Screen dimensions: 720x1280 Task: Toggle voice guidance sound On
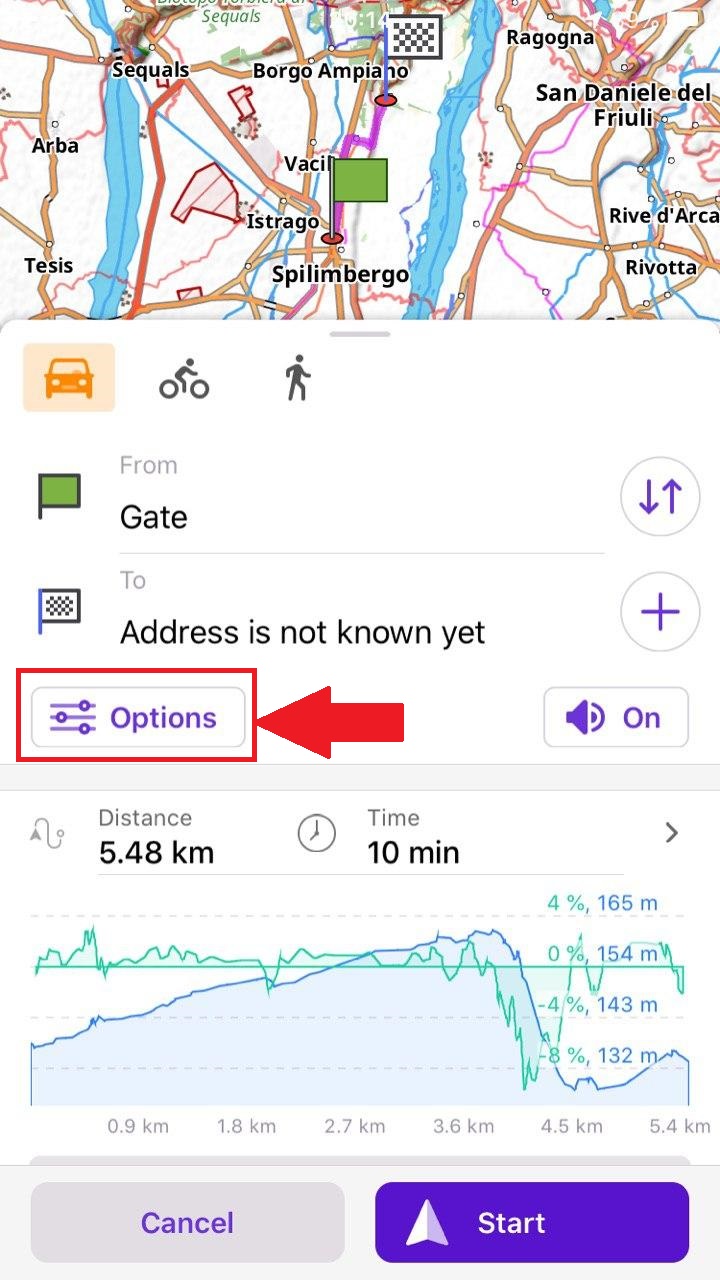pyautogui.click(x=616, y=718)
